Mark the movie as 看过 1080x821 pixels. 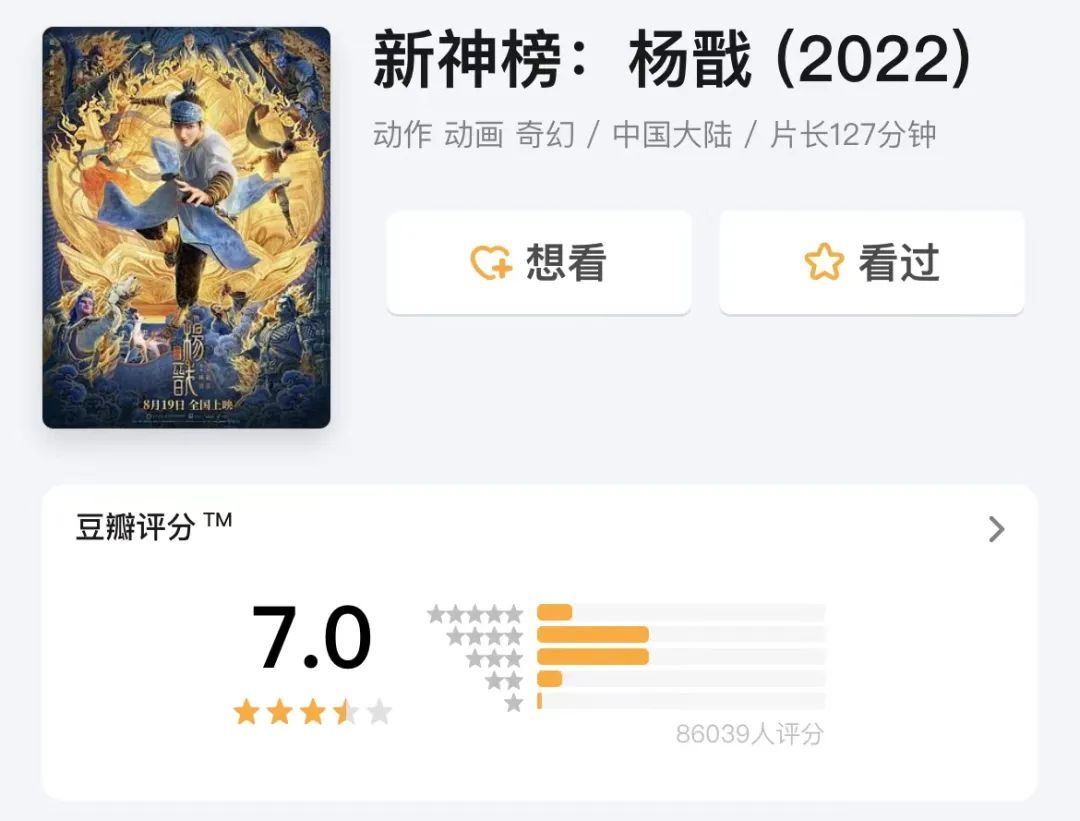(x=871, y=262)
